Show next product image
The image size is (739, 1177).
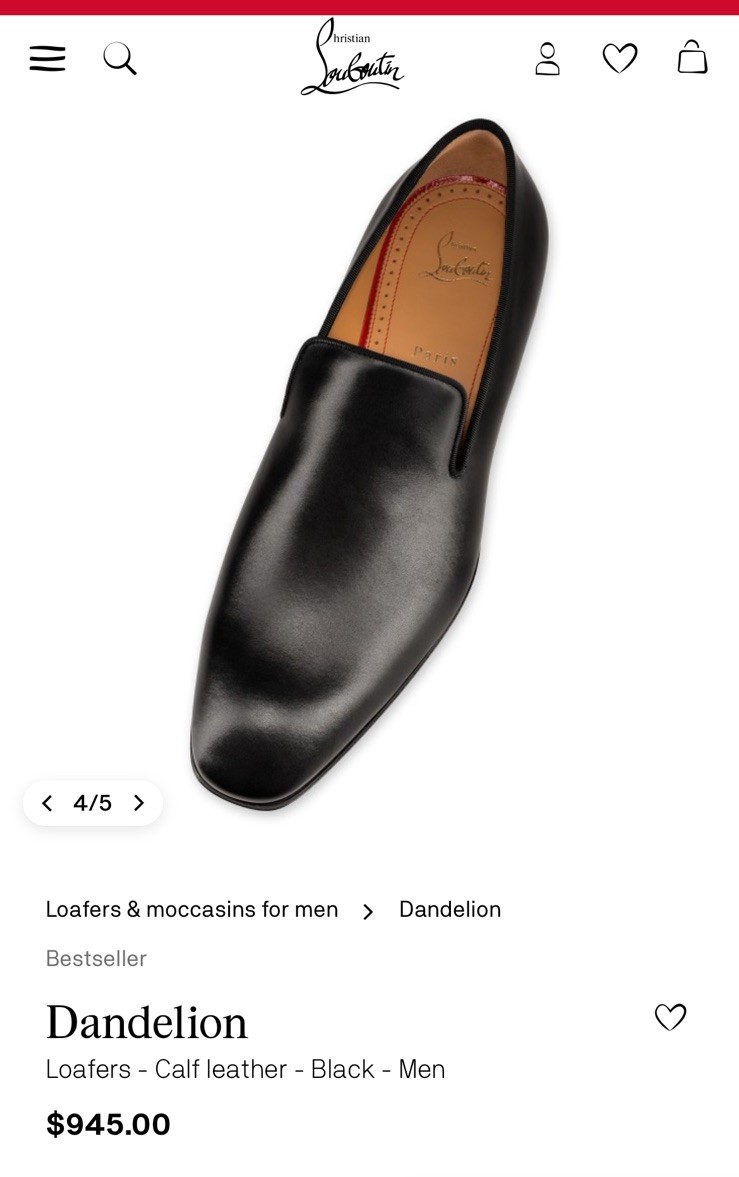click(139, 803)
